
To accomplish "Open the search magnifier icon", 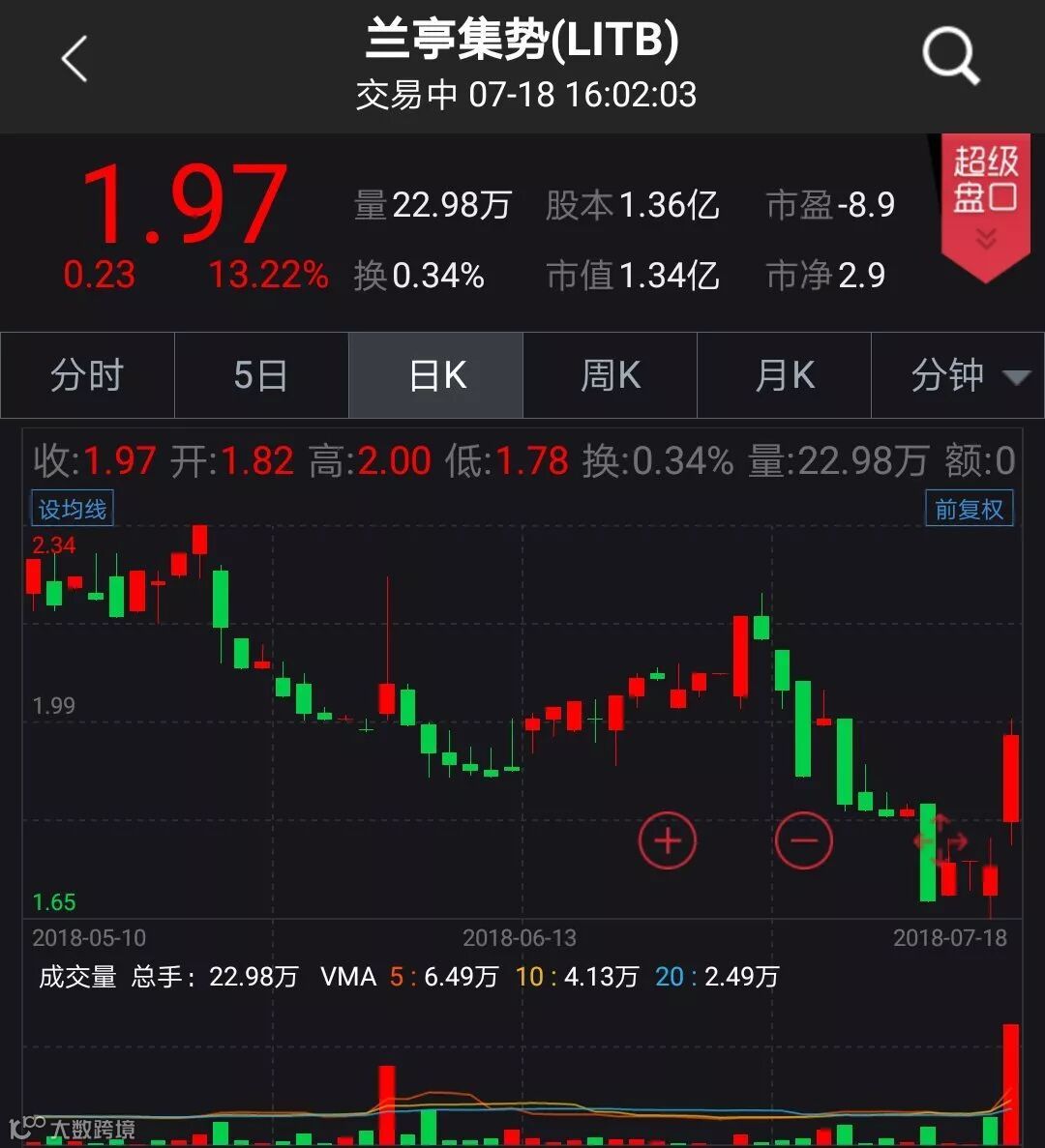I will point(951,56).
